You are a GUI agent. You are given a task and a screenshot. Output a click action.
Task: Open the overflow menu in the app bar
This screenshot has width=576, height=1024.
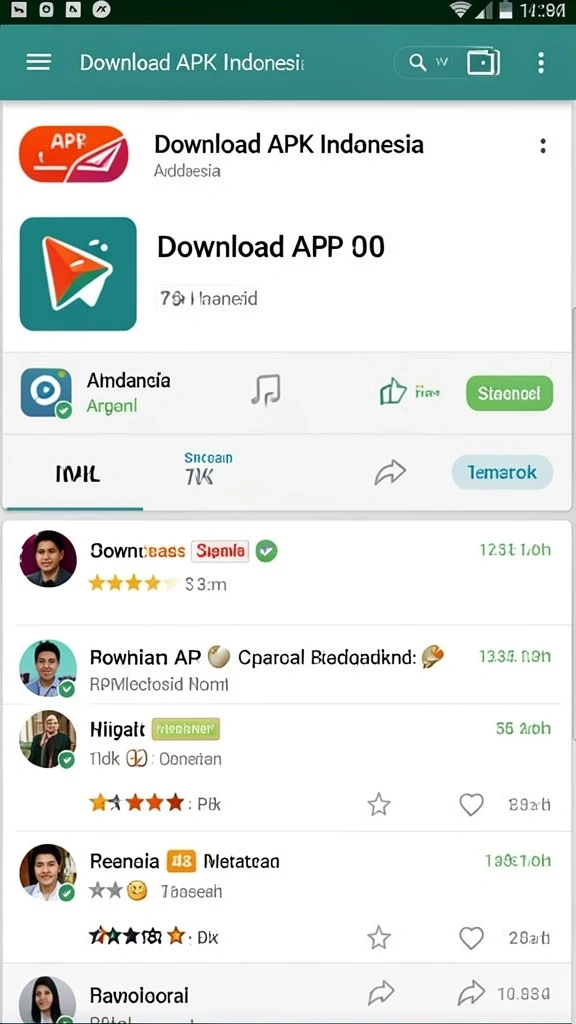[x=540, y=63]
